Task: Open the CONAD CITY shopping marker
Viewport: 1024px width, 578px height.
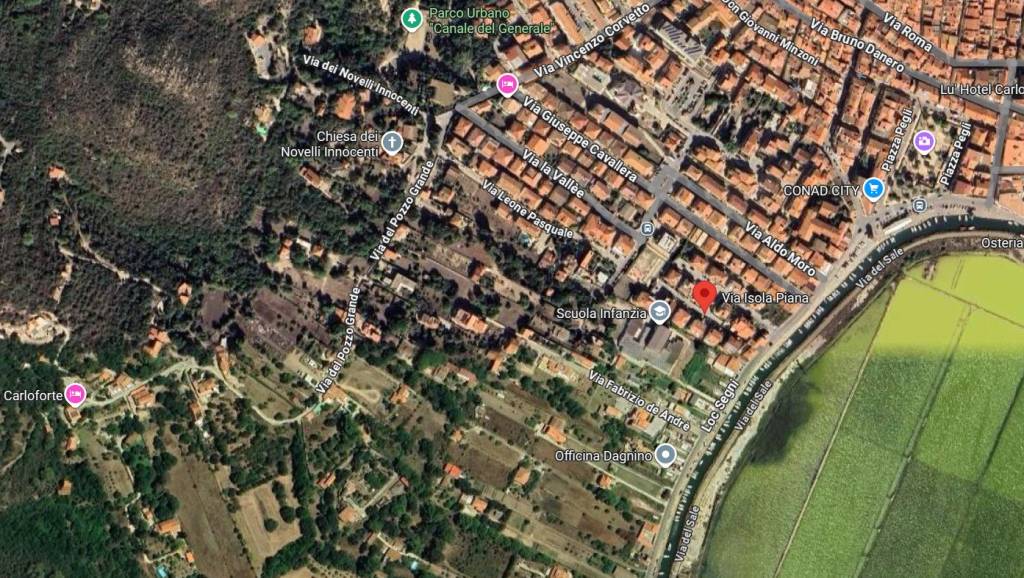Action: (874, 189)
